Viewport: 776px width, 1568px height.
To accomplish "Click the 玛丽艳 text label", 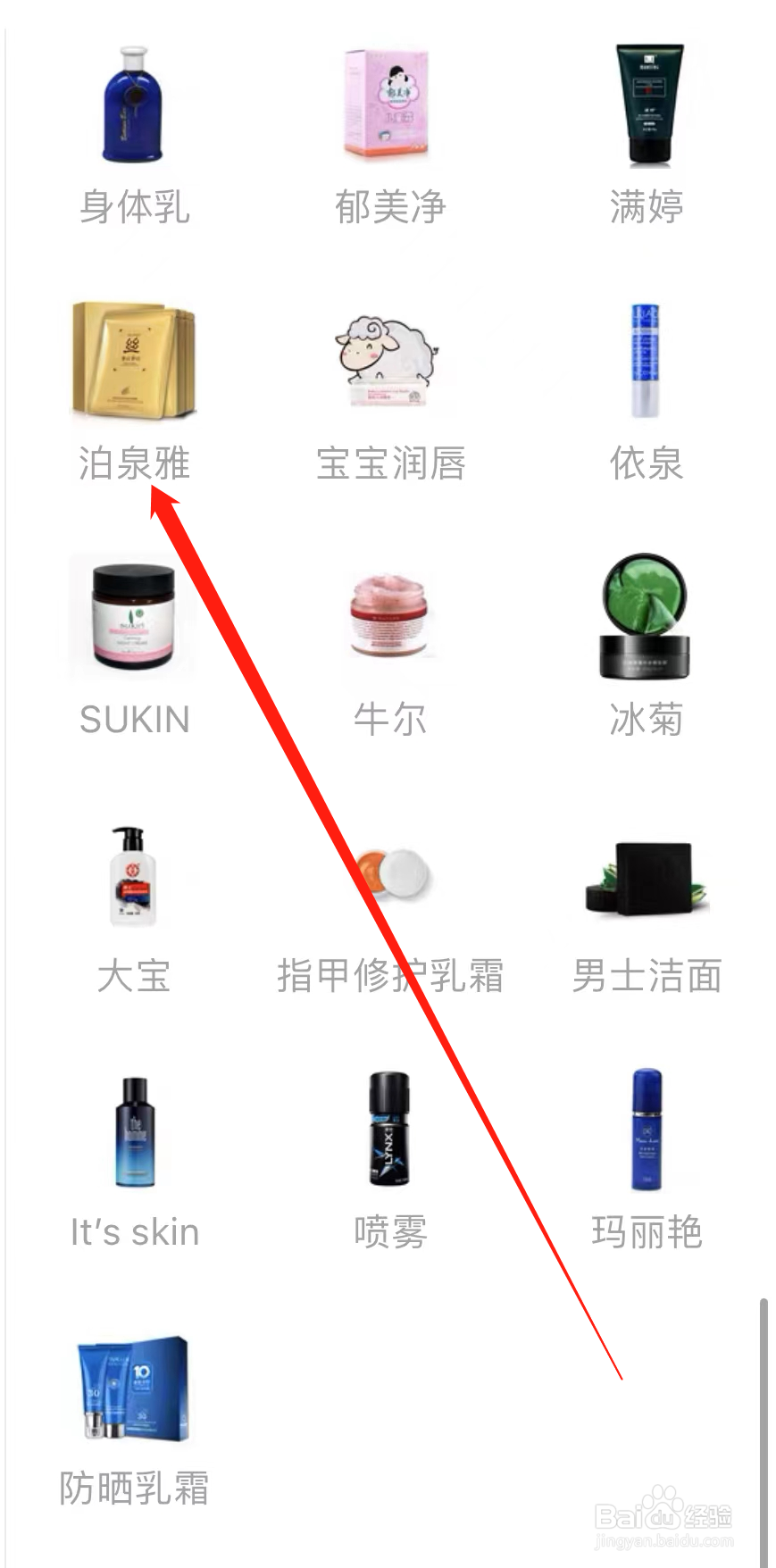I will pyautogui.click(x=647, y=1232).
